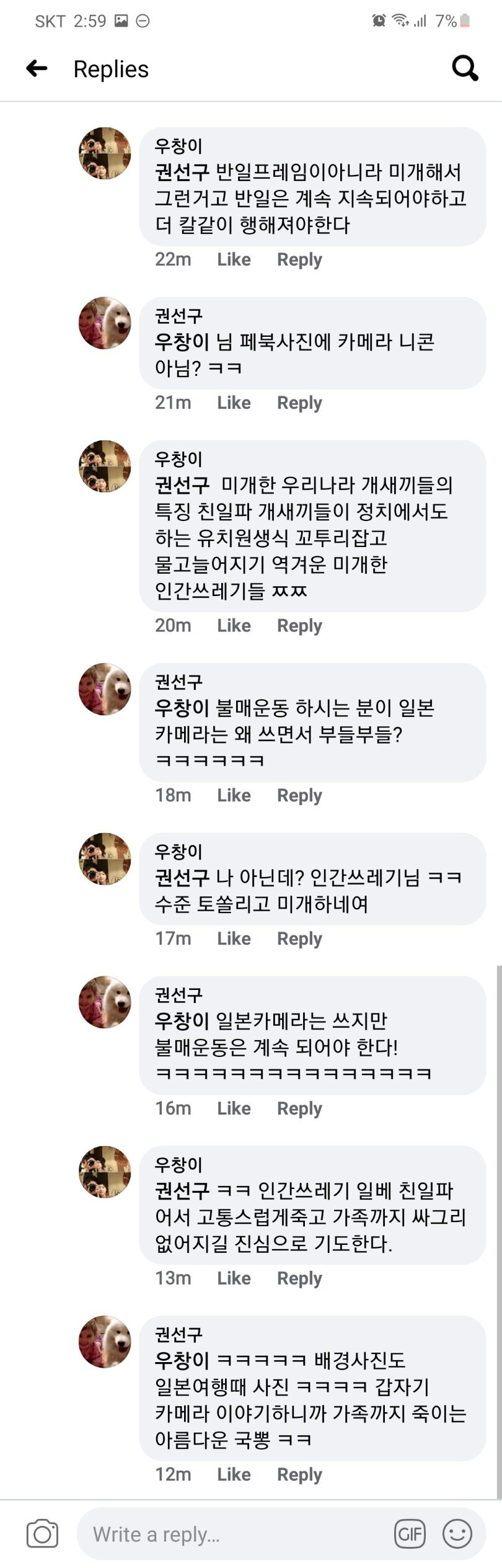
Task: Like the comment posted 21m ago
Action: coord(234,403)
